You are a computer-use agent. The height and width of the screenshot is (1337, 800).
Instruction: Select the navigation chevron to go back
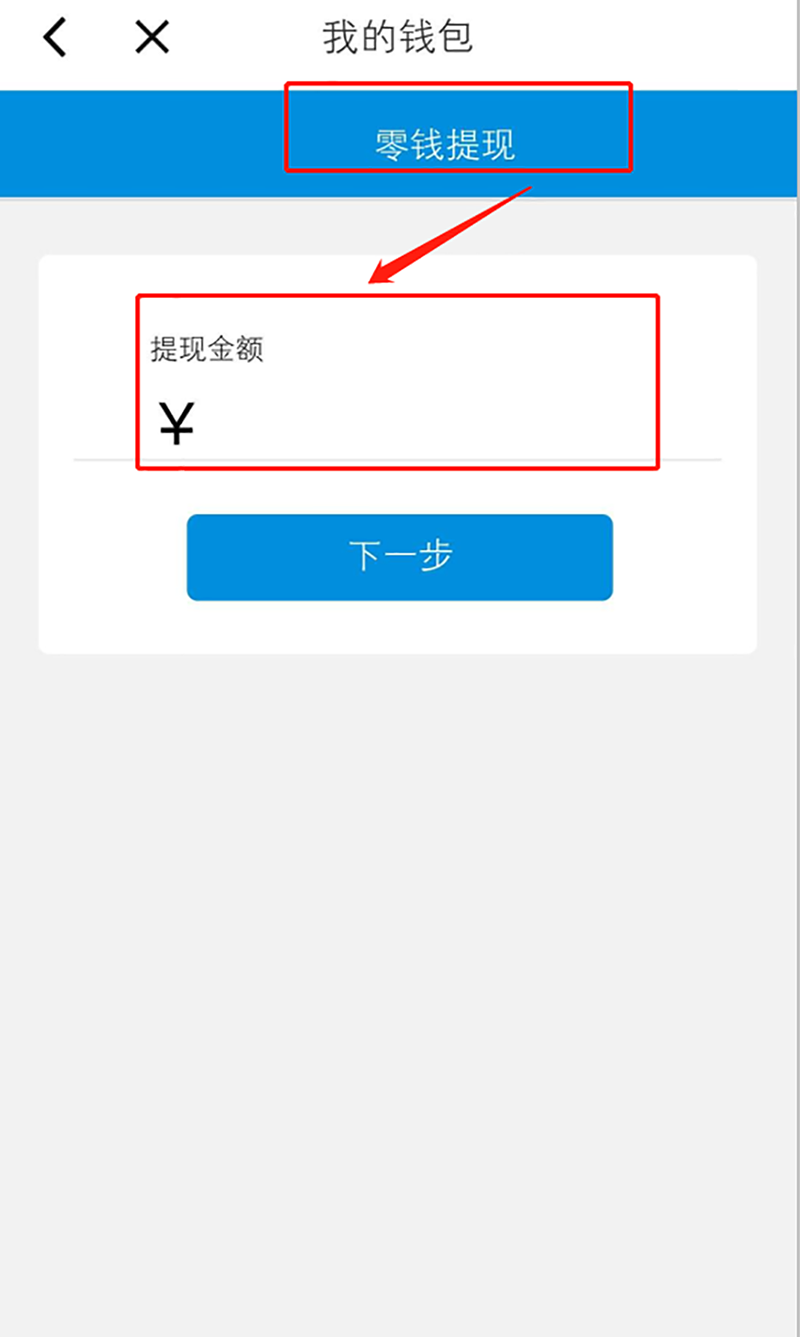click(55, 37)
